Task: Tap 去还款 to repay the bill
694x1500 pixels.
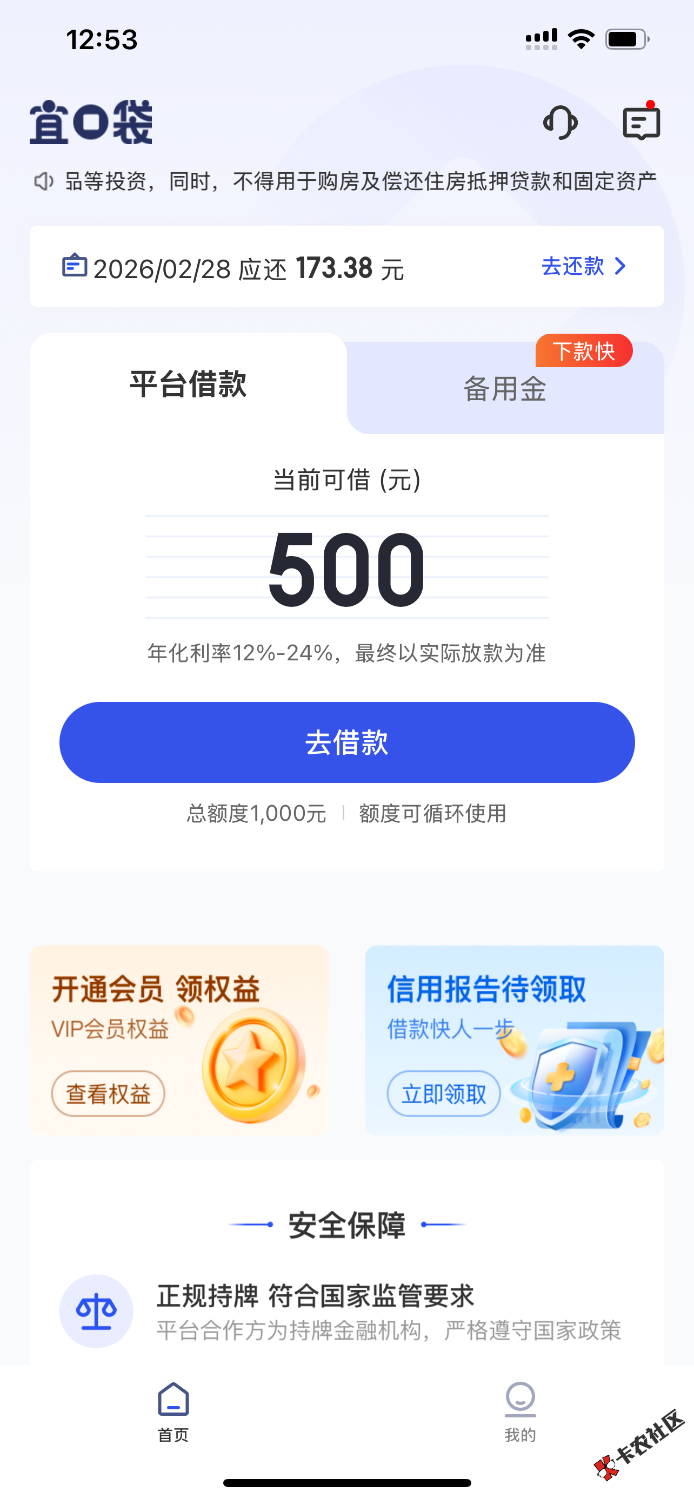Action: point(584,266)
